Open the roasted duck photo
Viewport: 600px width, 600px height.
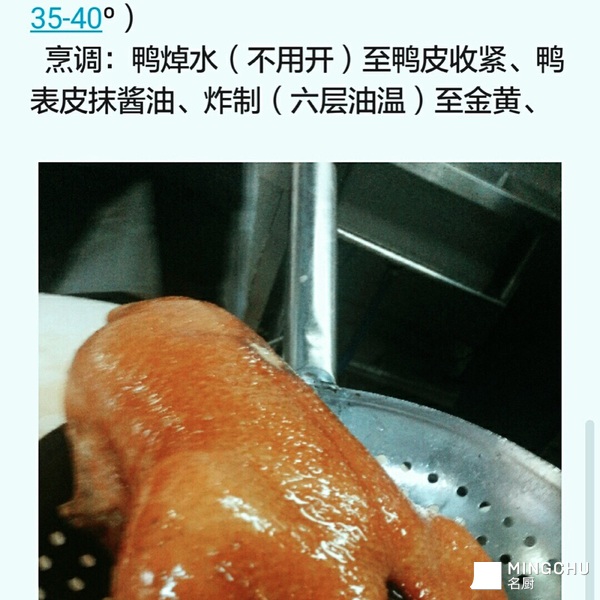click(299, 380)
